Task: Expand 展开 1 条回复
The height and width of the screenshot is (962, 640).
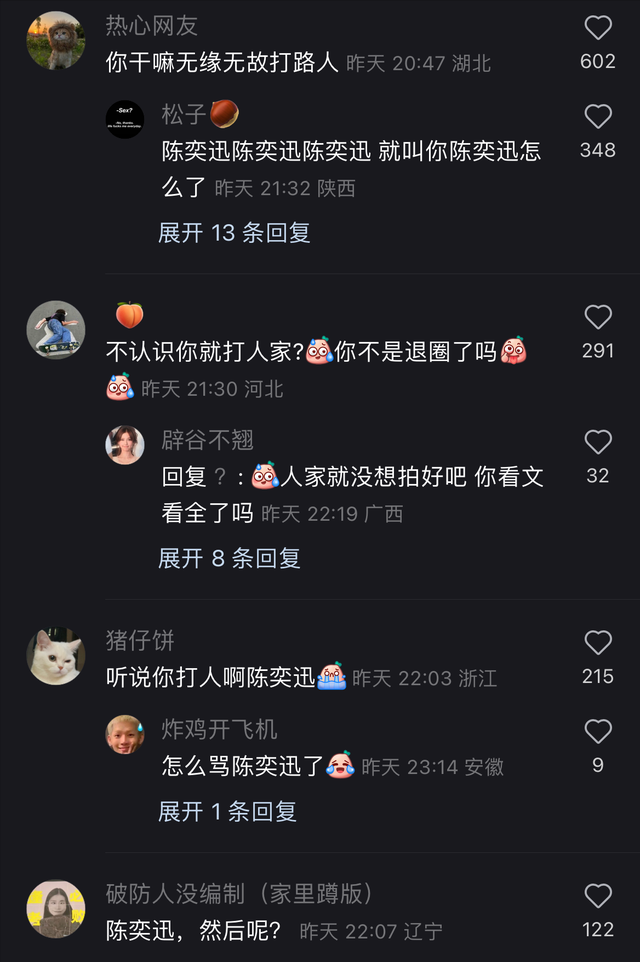Action: (x=227, y=811)
